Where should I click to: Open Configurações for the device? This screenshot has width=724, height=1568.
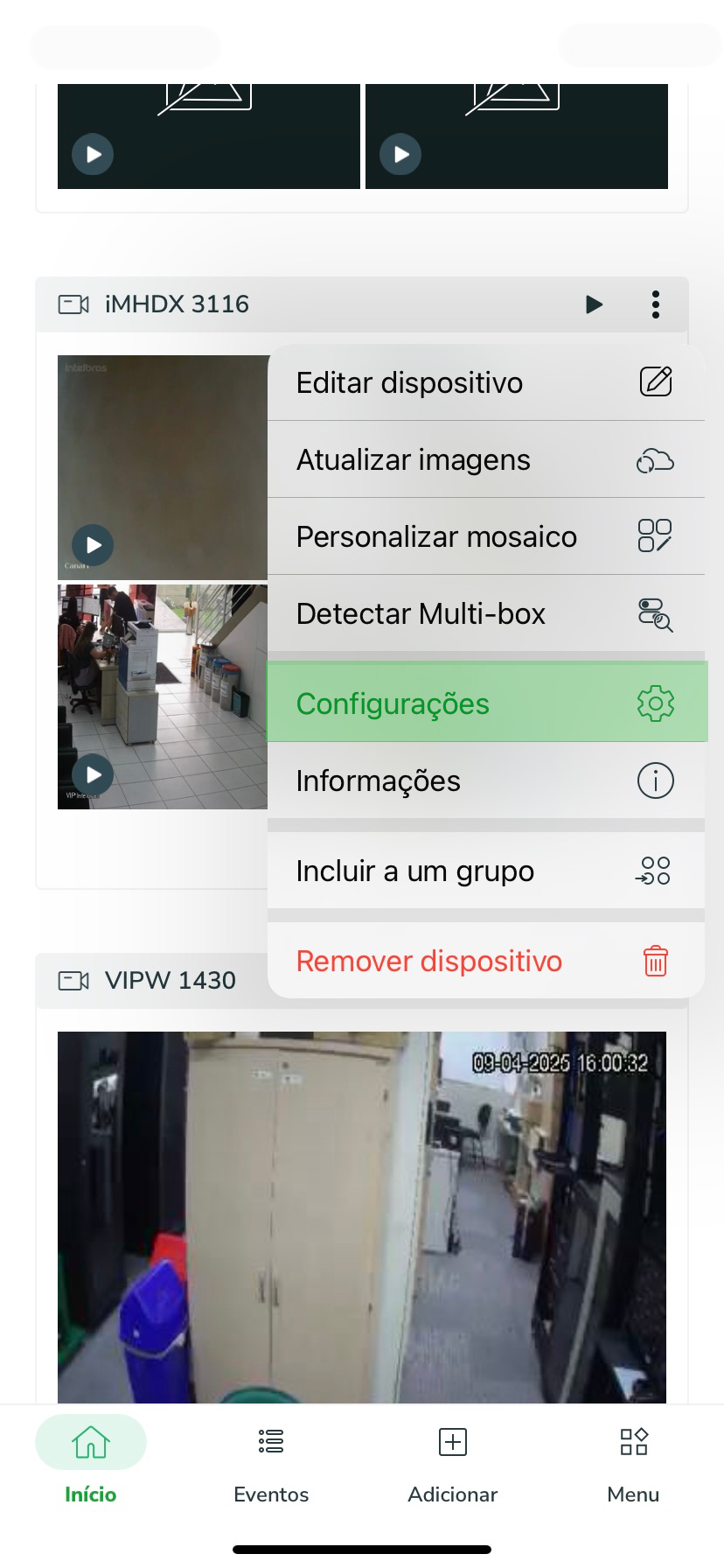point(486,703)
